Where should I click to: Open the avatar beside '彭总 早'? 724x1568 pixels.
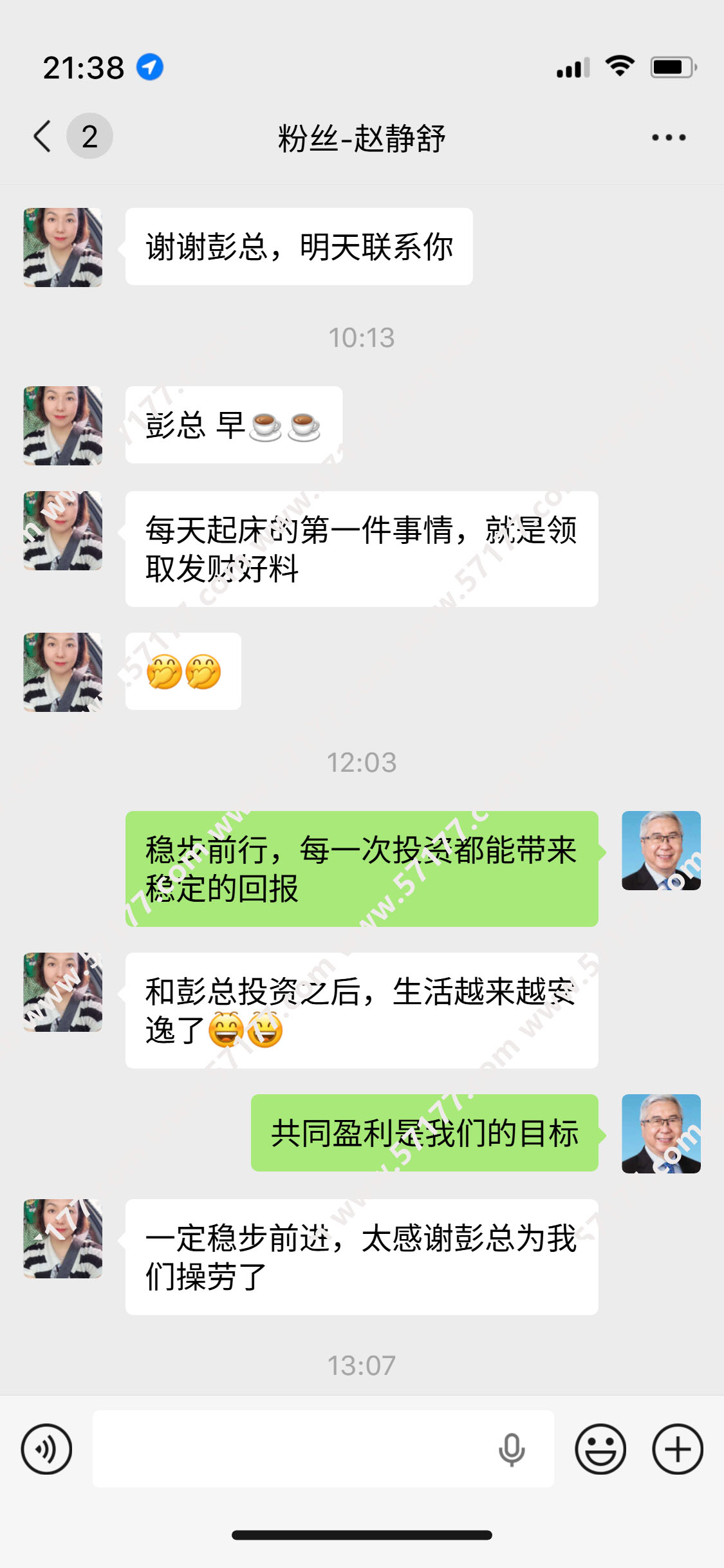(x=63, y=425)
